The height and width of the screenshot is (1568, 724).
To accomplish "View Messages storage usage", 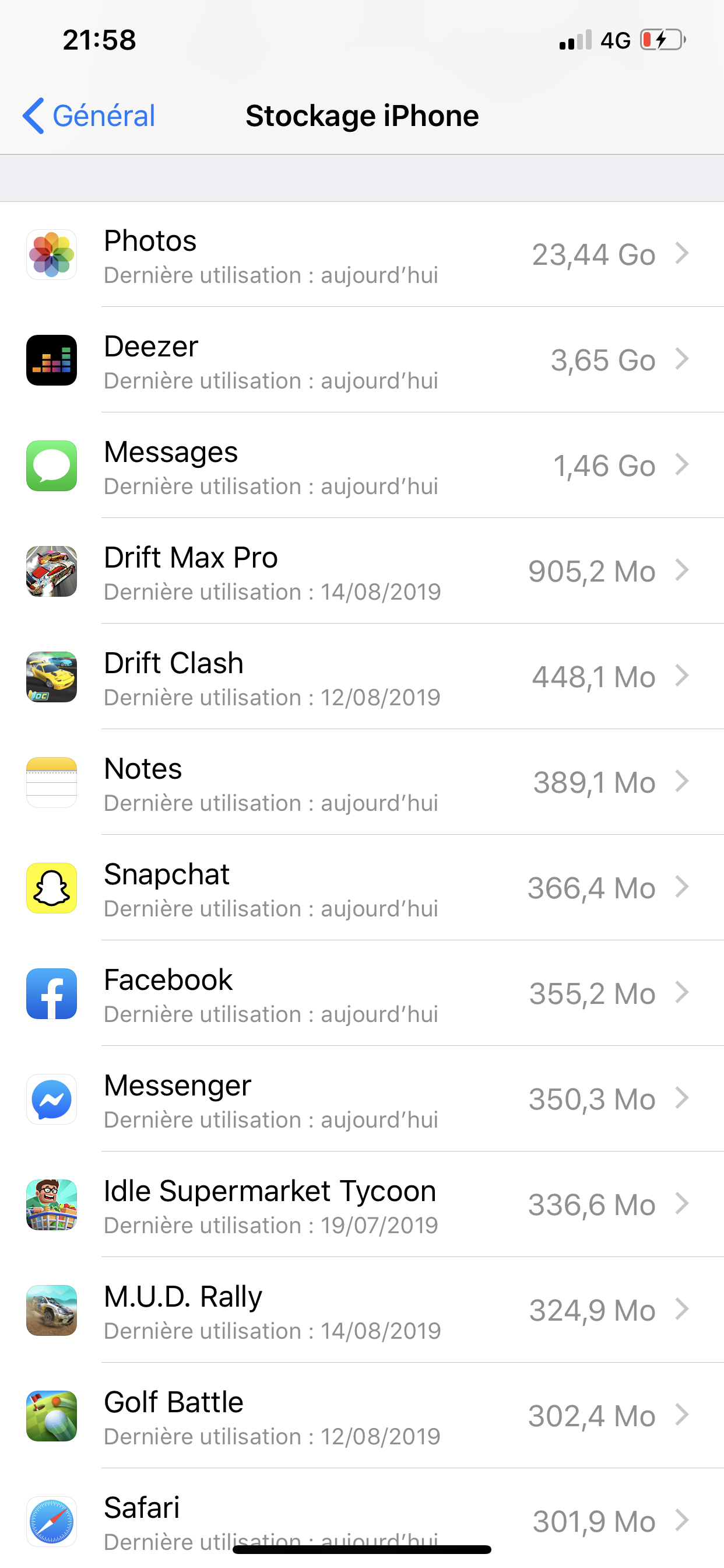I will [362, 465].
